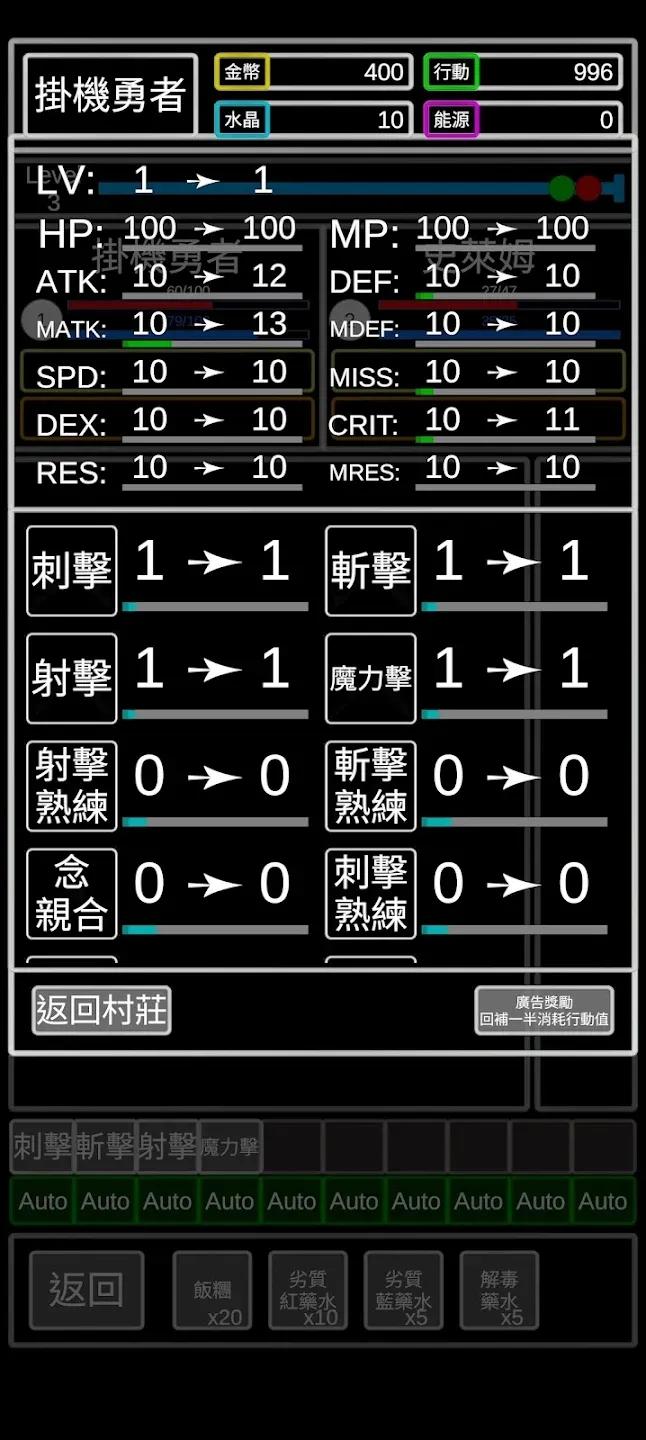The width and height of the screenshot is (646, 1440).
Task: Tap the 廣告獎勵 ad reward button
Action: (x=544, y=1010)
